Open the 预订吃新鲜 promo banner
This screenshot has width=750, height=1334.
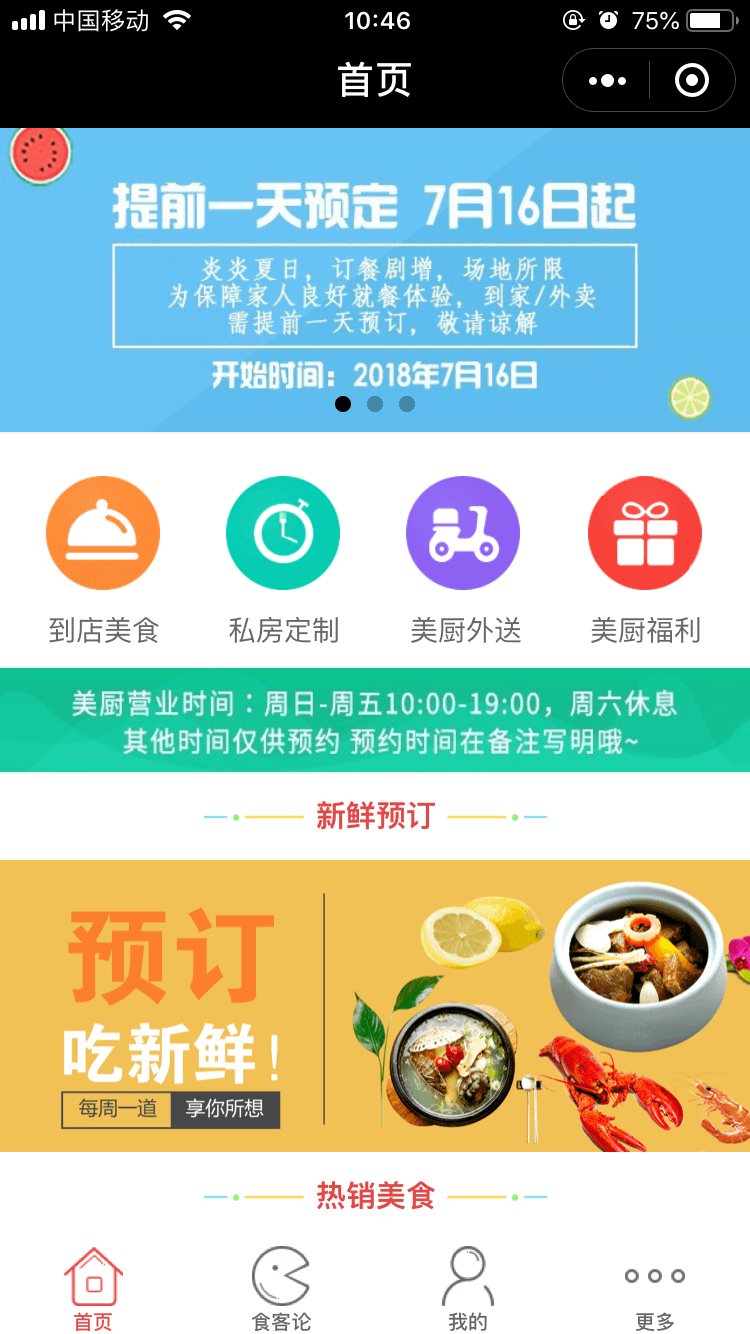tap(375, 1005)
